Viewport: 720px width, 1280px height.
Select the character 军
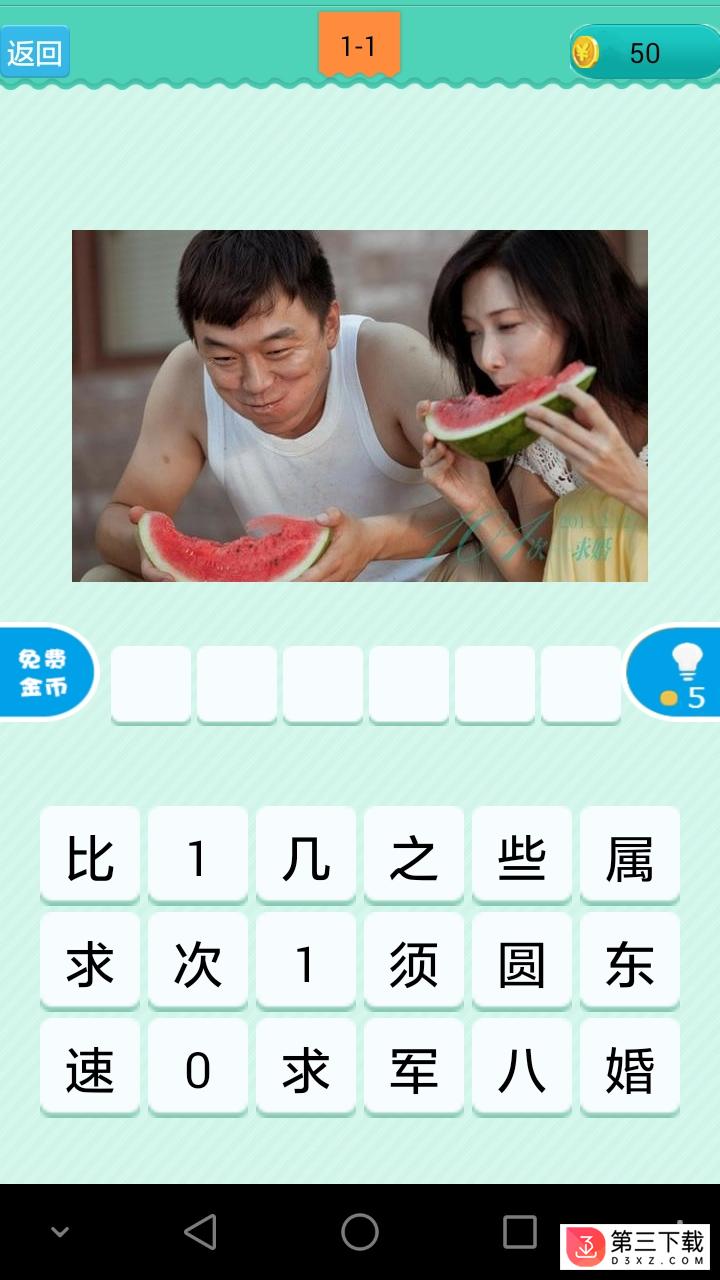point(414,1069)
